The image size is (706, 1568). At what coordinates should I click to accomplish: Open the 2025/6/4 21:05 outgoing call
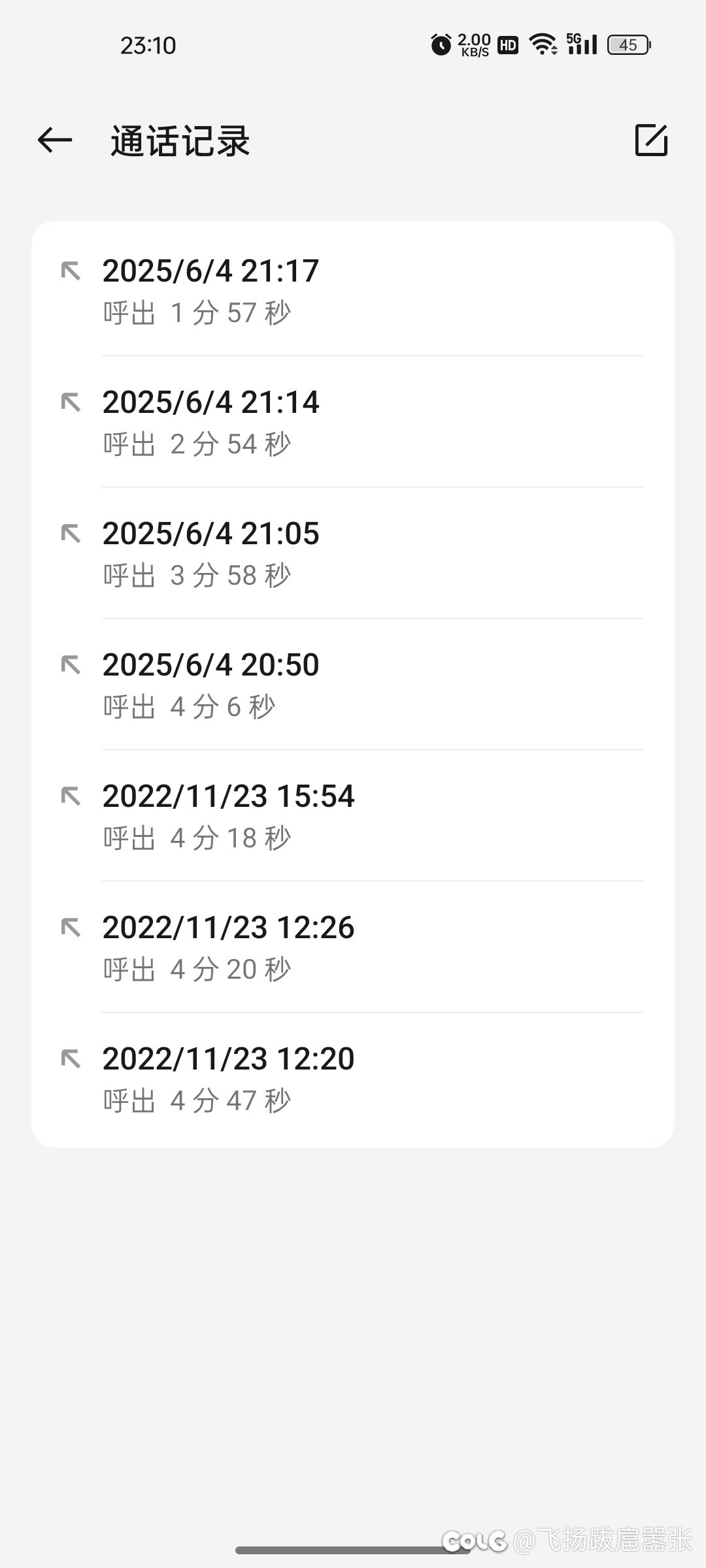(x=353, y=553)
